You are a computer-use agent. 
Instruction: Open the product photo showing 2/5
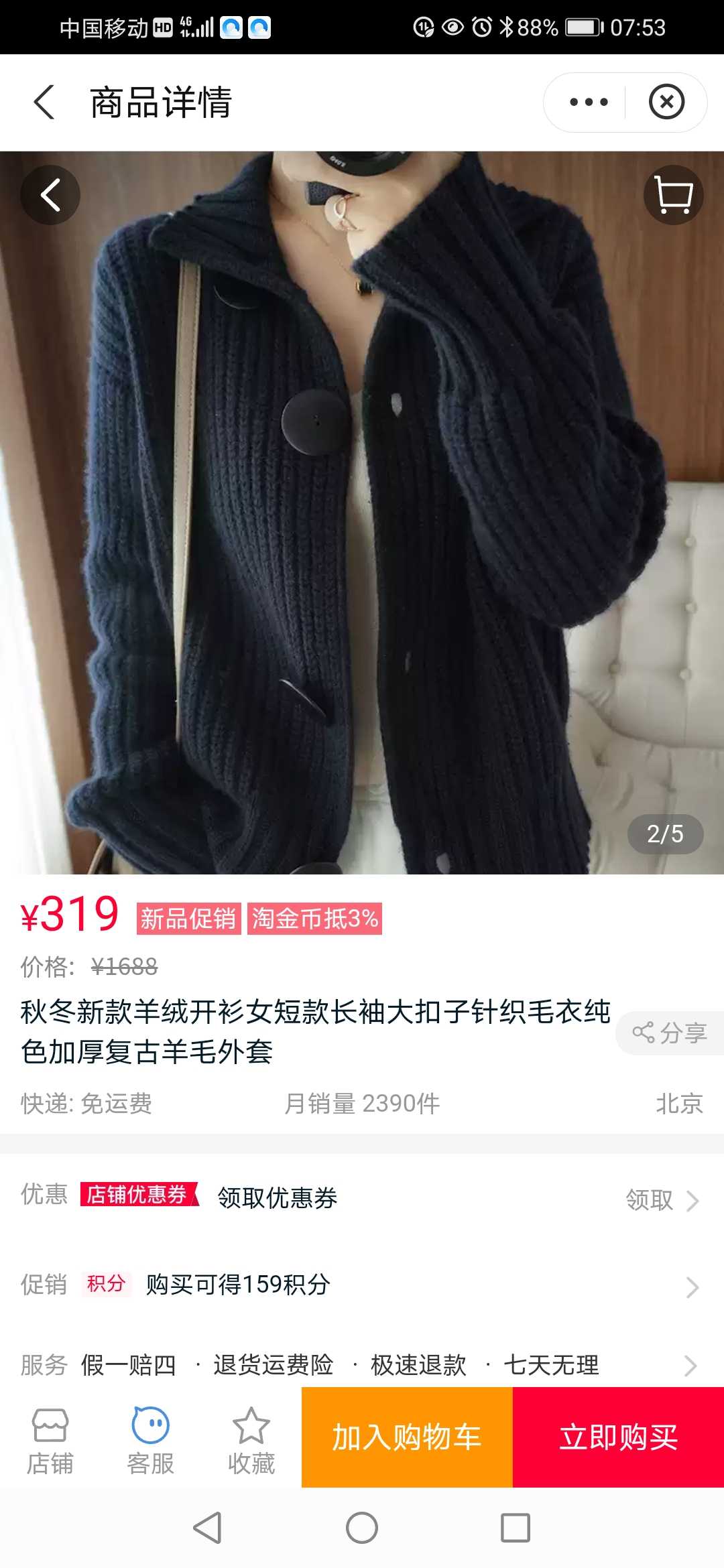(362, 513)
